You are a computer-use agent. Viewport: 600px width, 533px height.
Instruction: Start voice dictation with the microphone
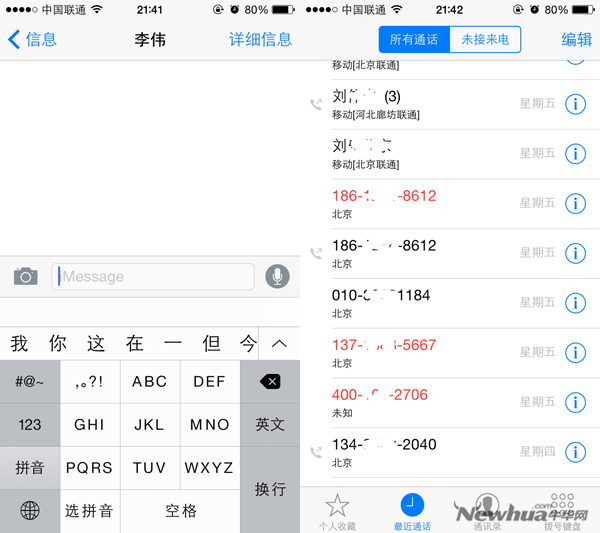click(x=277, y=277)
